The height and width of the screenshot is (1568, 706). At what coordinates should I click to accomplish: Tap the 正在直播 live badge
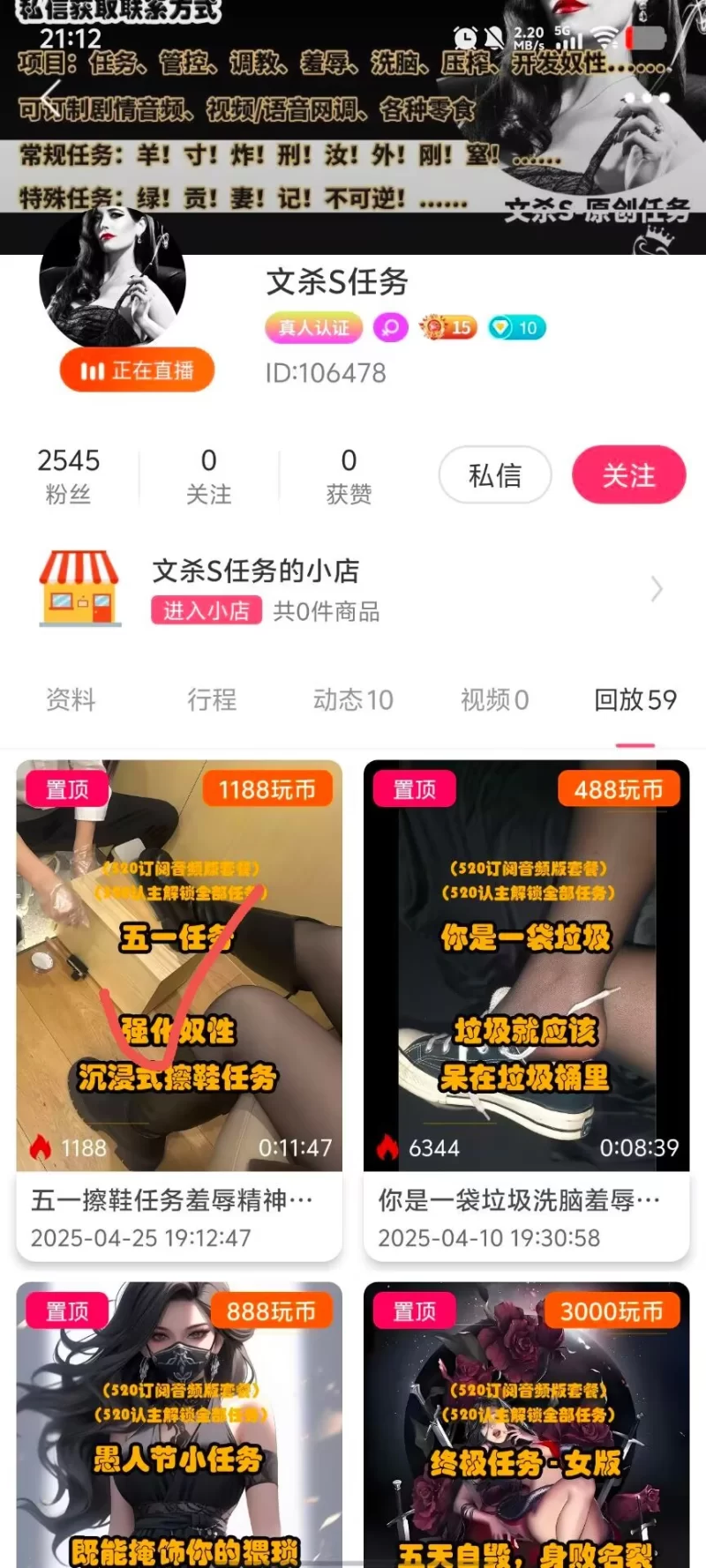click(138, 371)
